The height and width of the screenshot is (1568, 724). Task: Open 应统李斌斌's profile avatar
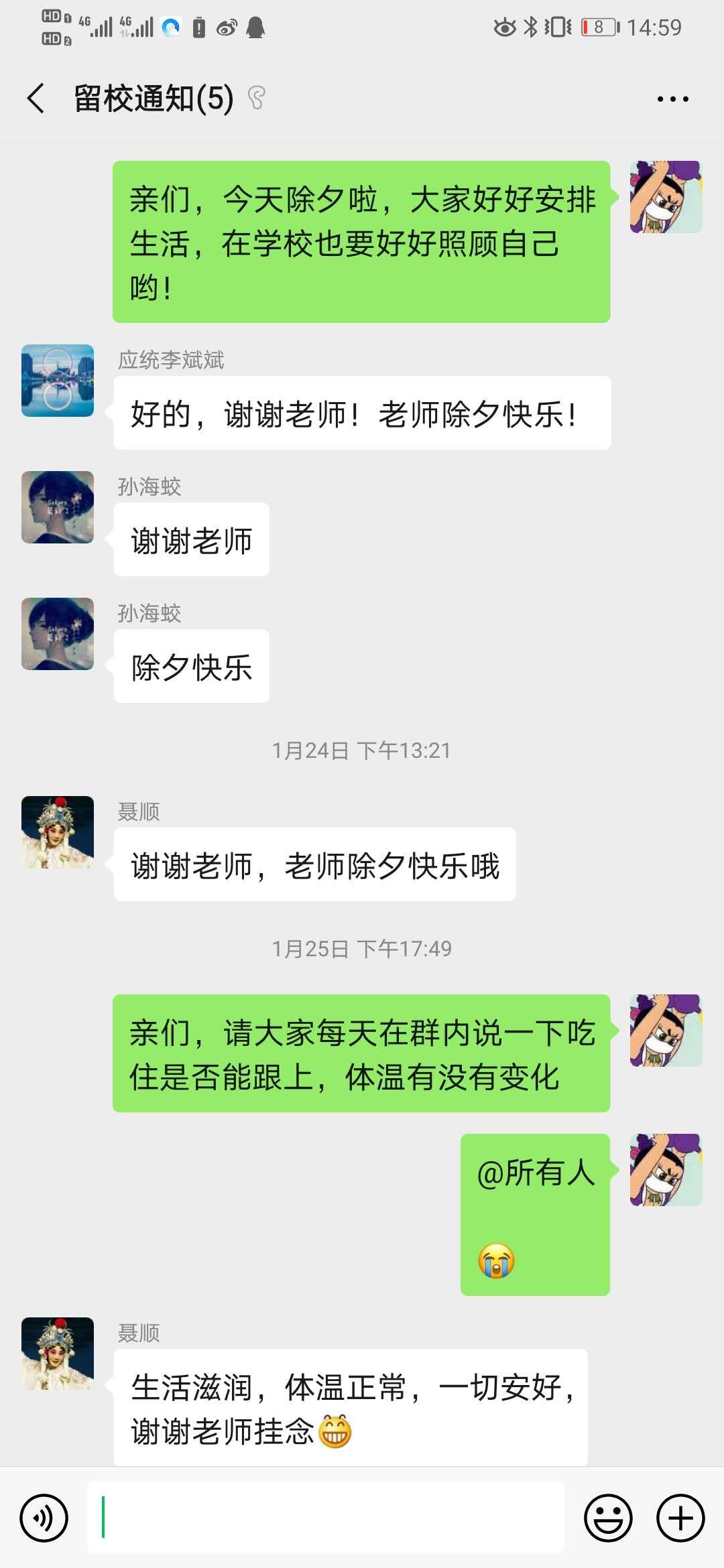58,381
